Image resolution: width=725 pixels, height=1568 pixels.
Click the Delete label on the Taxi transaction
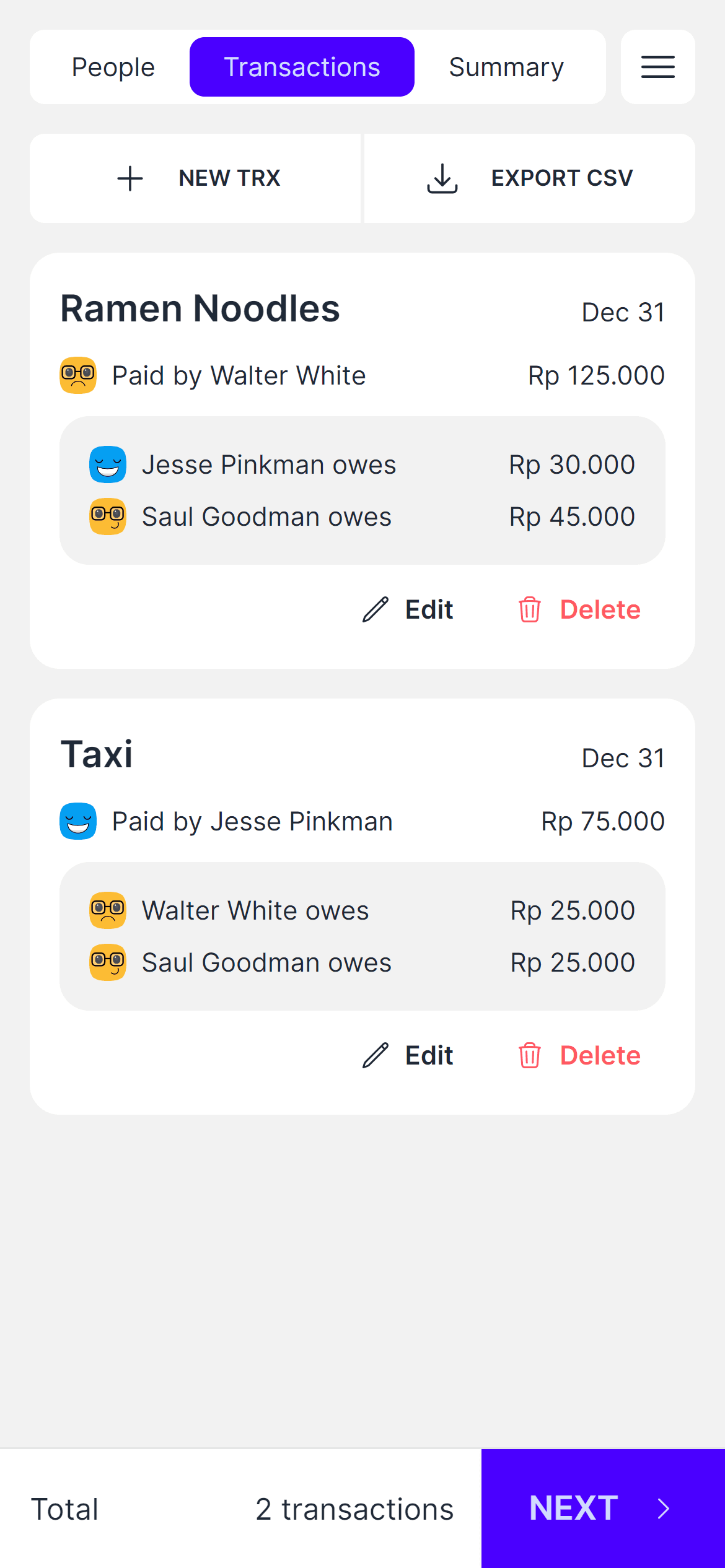[600, 1055]
